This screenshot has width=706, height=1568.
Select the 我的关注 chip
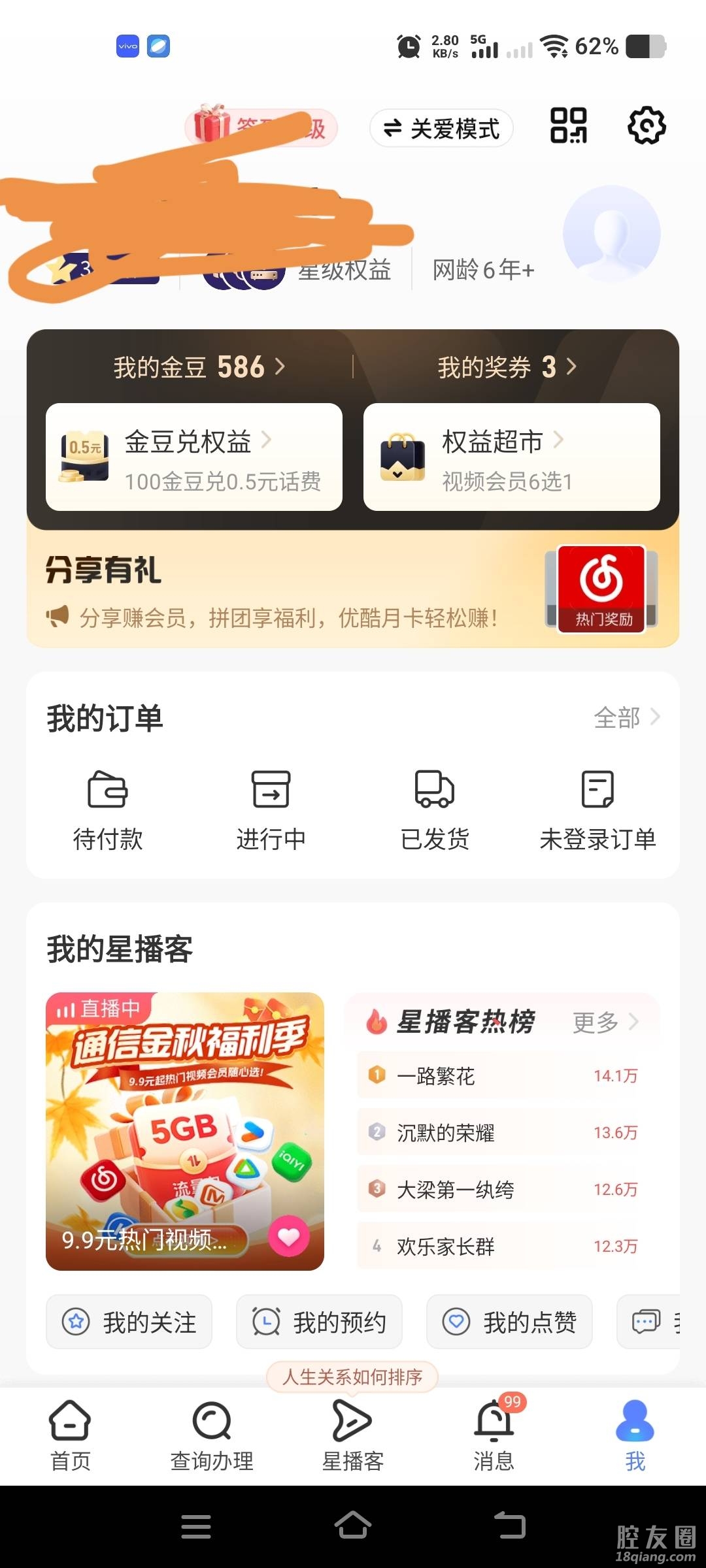(129, 1322)
